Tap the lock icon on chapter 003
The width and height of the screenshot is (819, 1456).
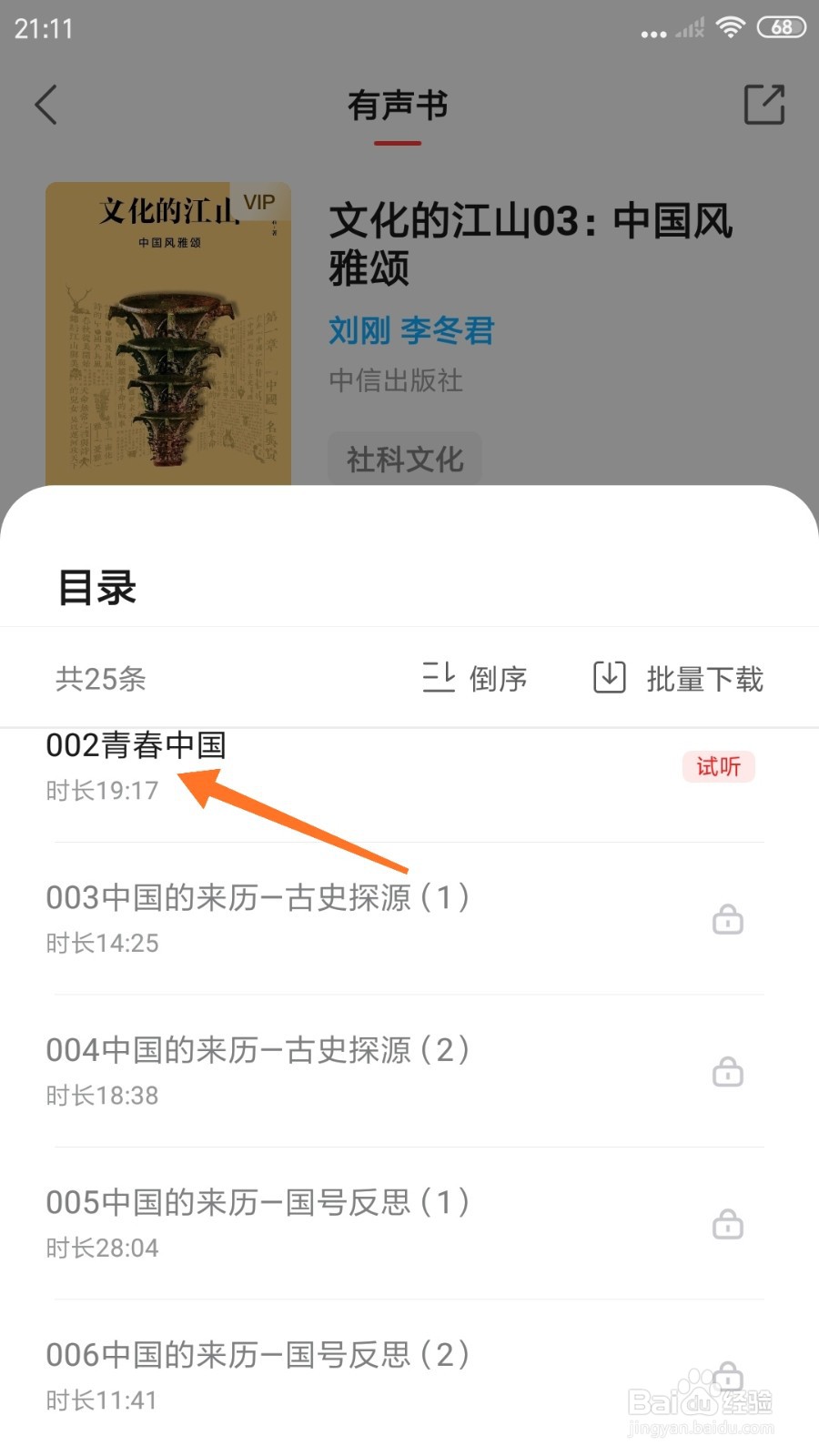point(727,919)
